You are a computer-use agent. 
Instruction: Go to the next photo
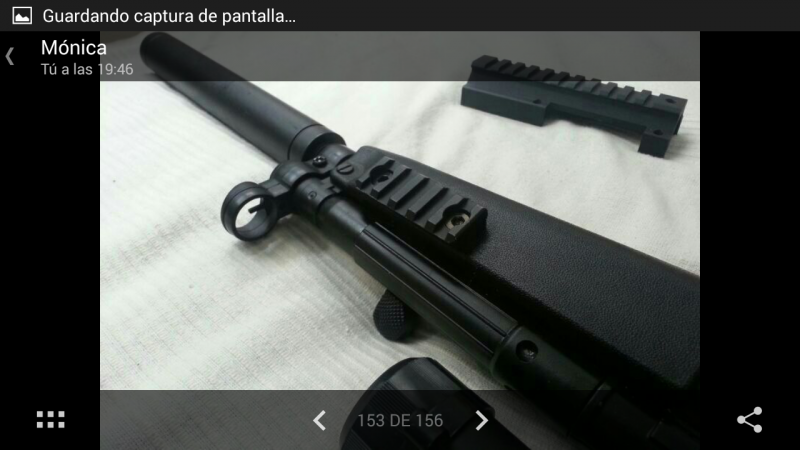(x=482, y=420)
